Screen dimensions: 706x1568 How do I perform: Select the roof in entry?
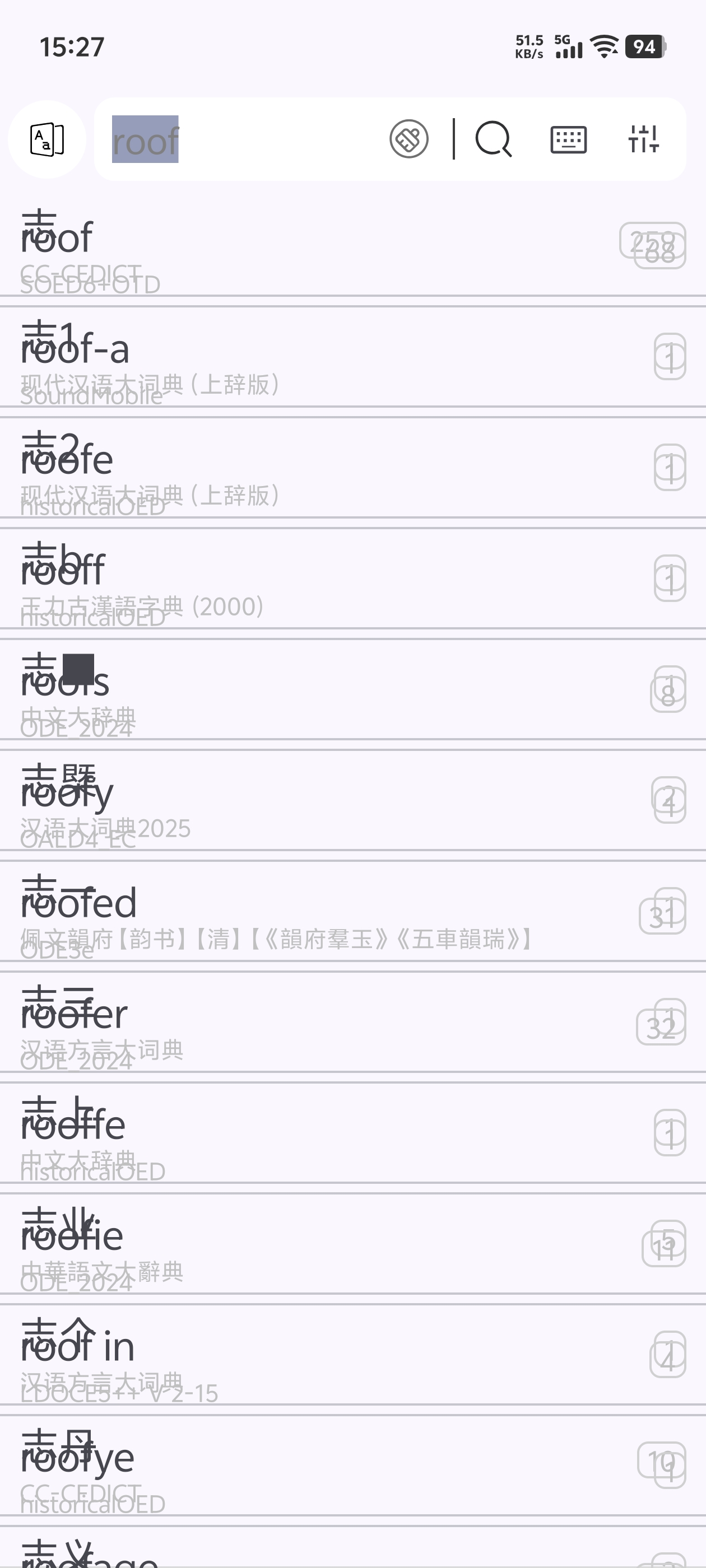[352, 1359]
